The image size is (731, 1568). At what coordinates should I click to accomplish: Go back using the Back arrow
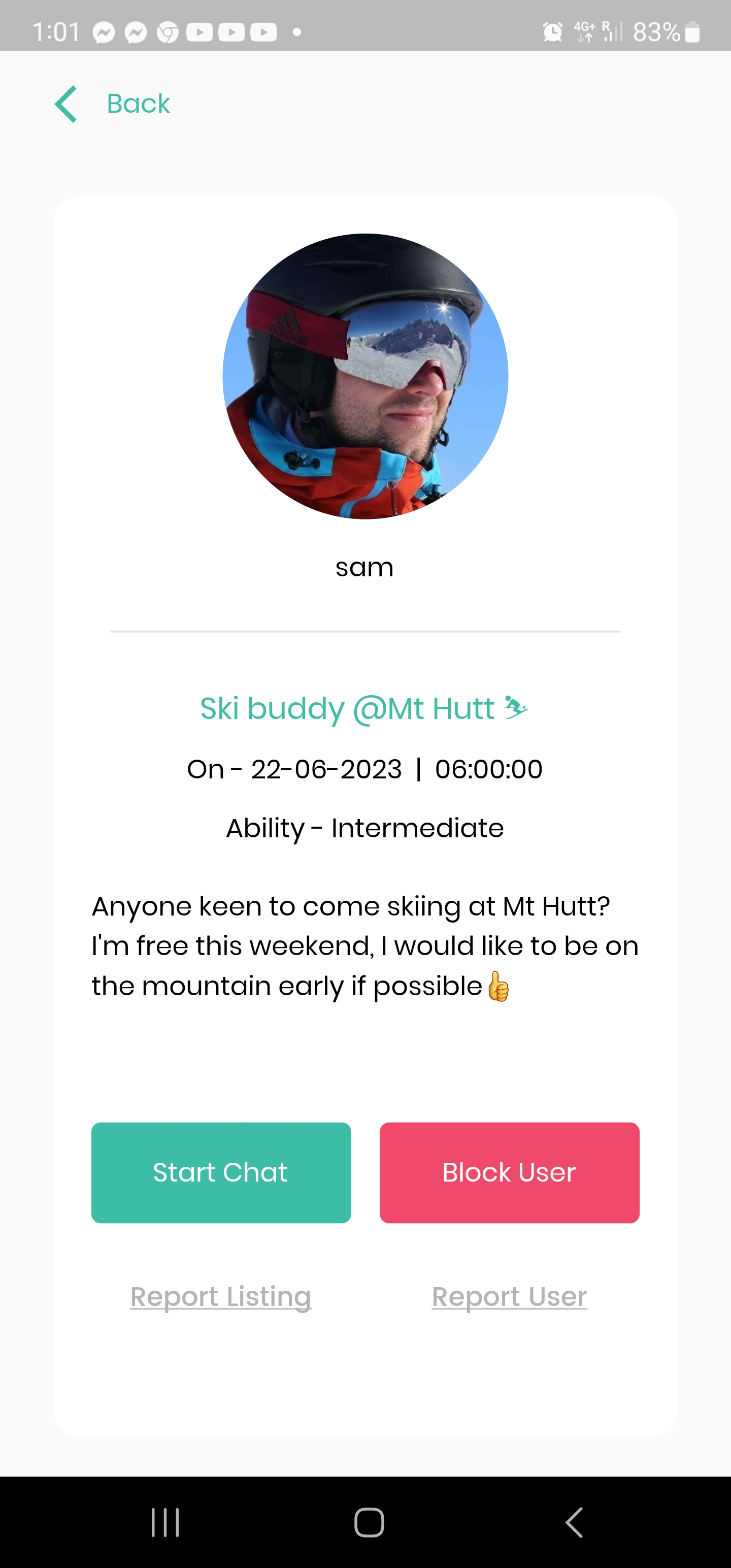pos(67,104)
